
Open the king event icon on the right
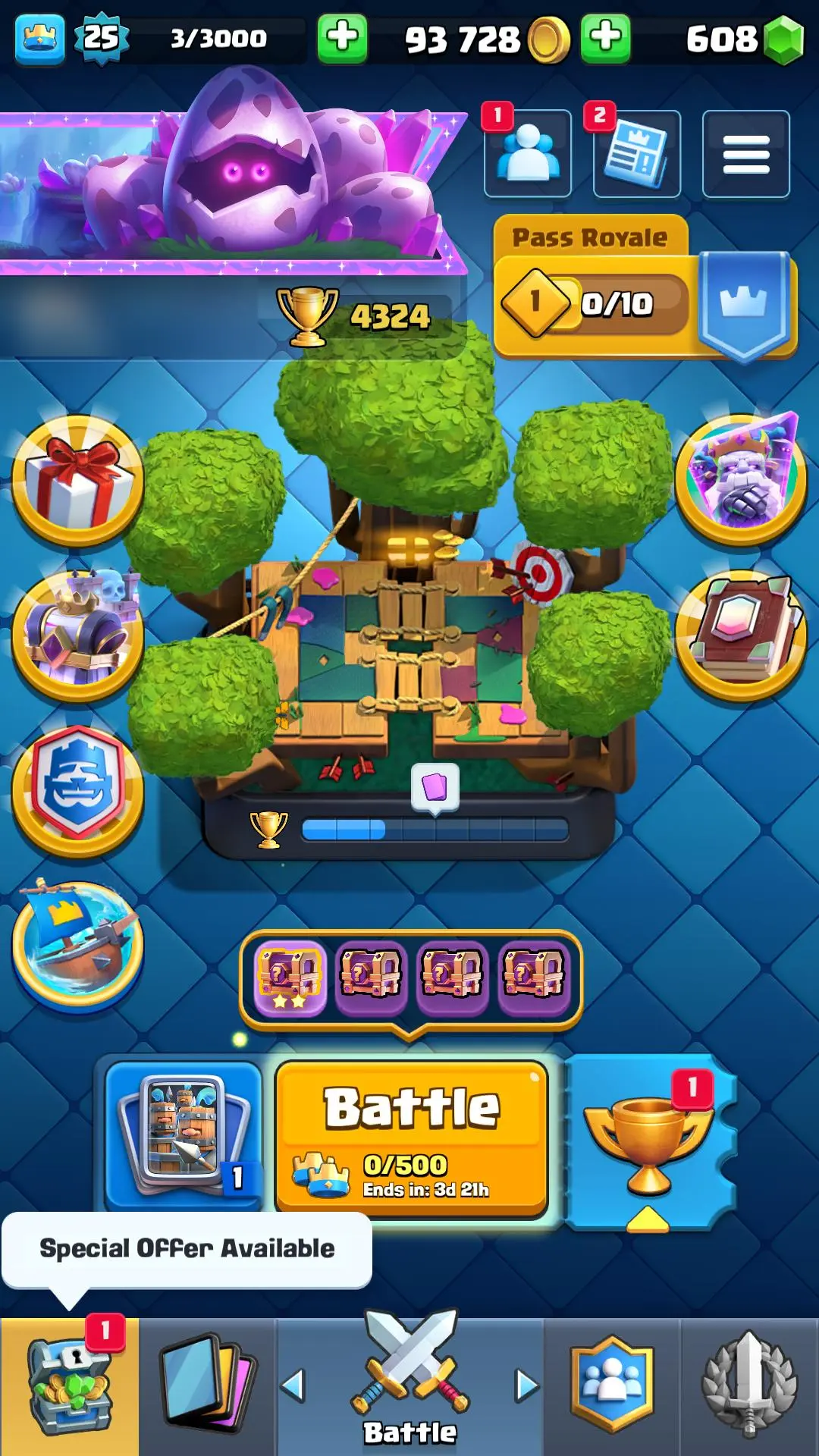pyautogui.click(x=741, y=478)
